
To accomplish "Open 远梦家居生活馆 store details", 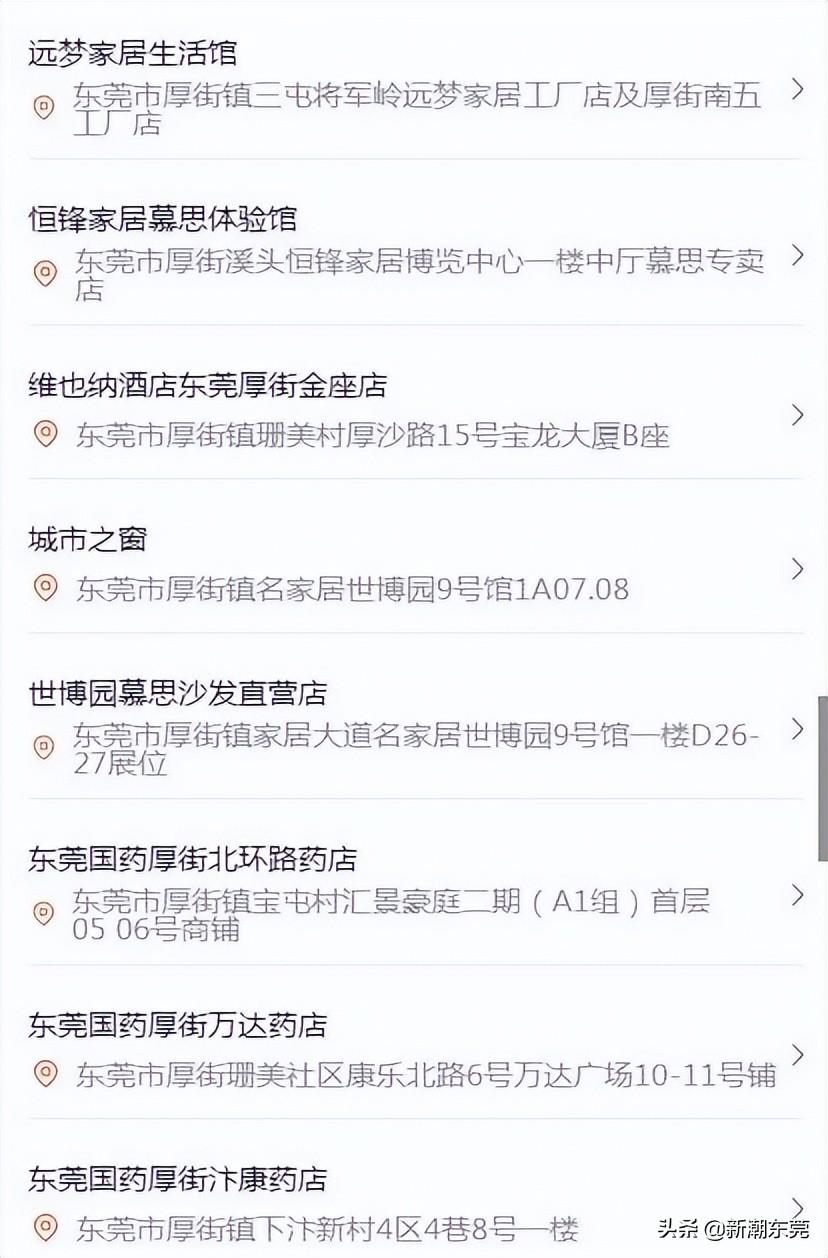I will (414, 88).
